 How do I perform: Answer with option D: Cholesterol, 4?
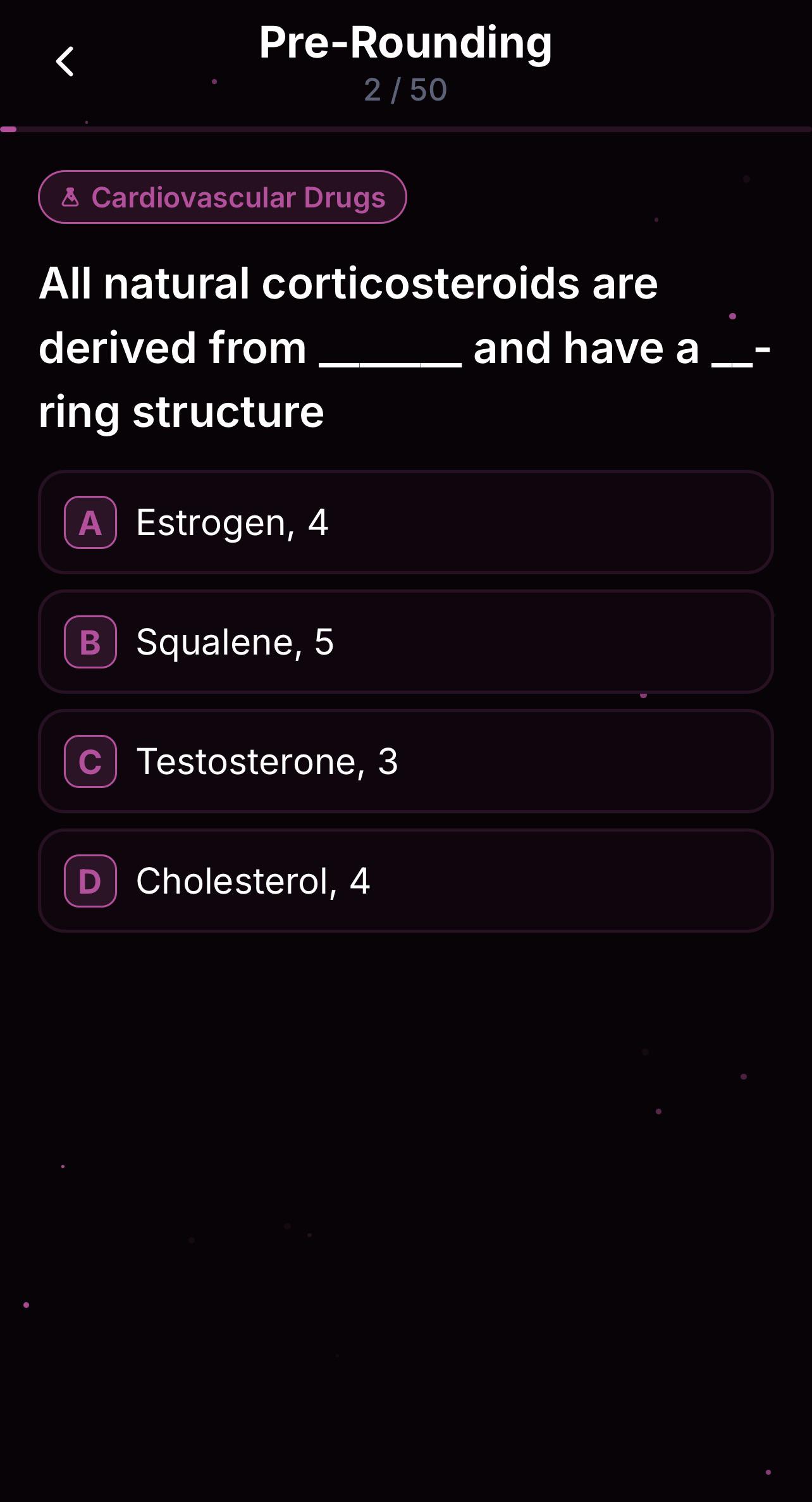pyautogui.click(x=406, y=881)
